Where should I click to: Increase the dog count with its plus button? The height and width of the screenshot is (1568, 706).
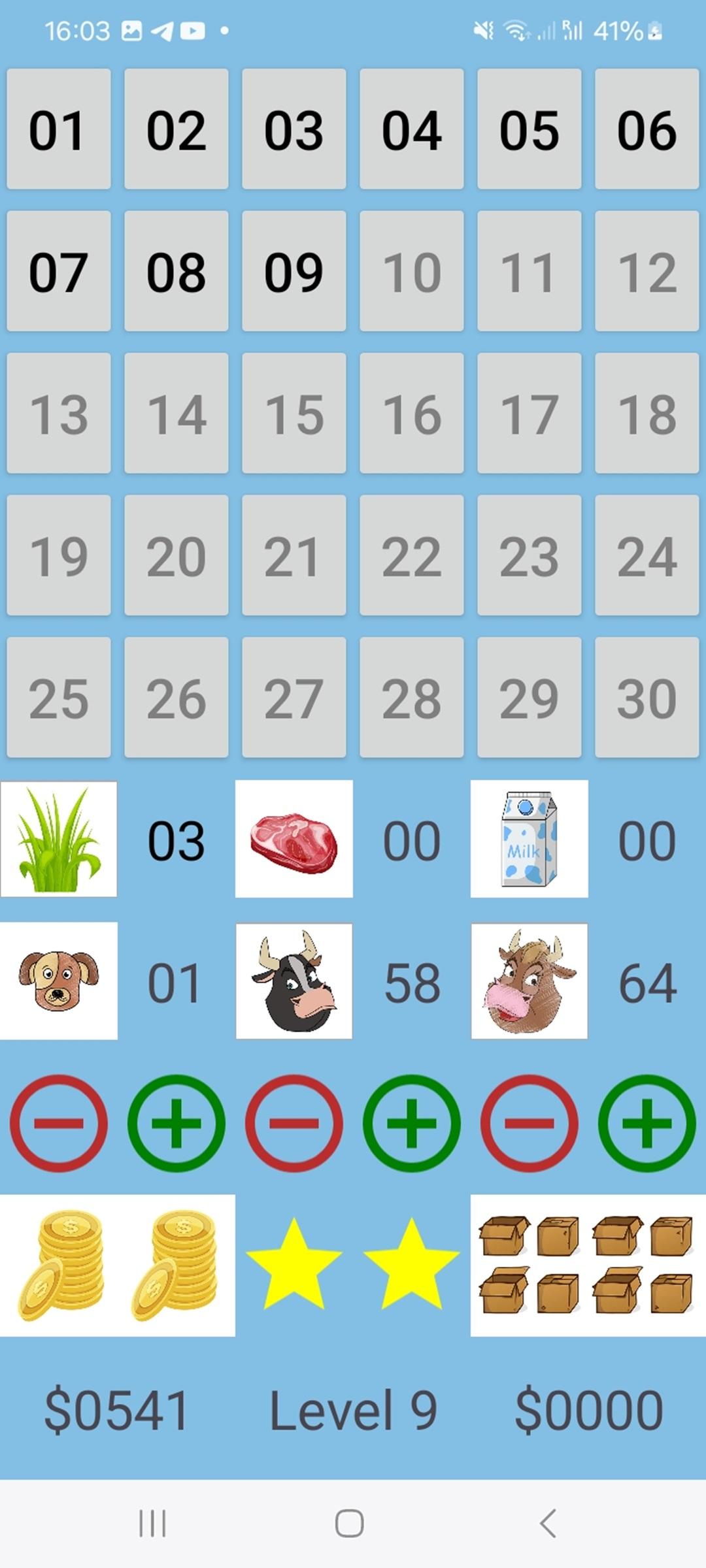tap(176, 1123)
